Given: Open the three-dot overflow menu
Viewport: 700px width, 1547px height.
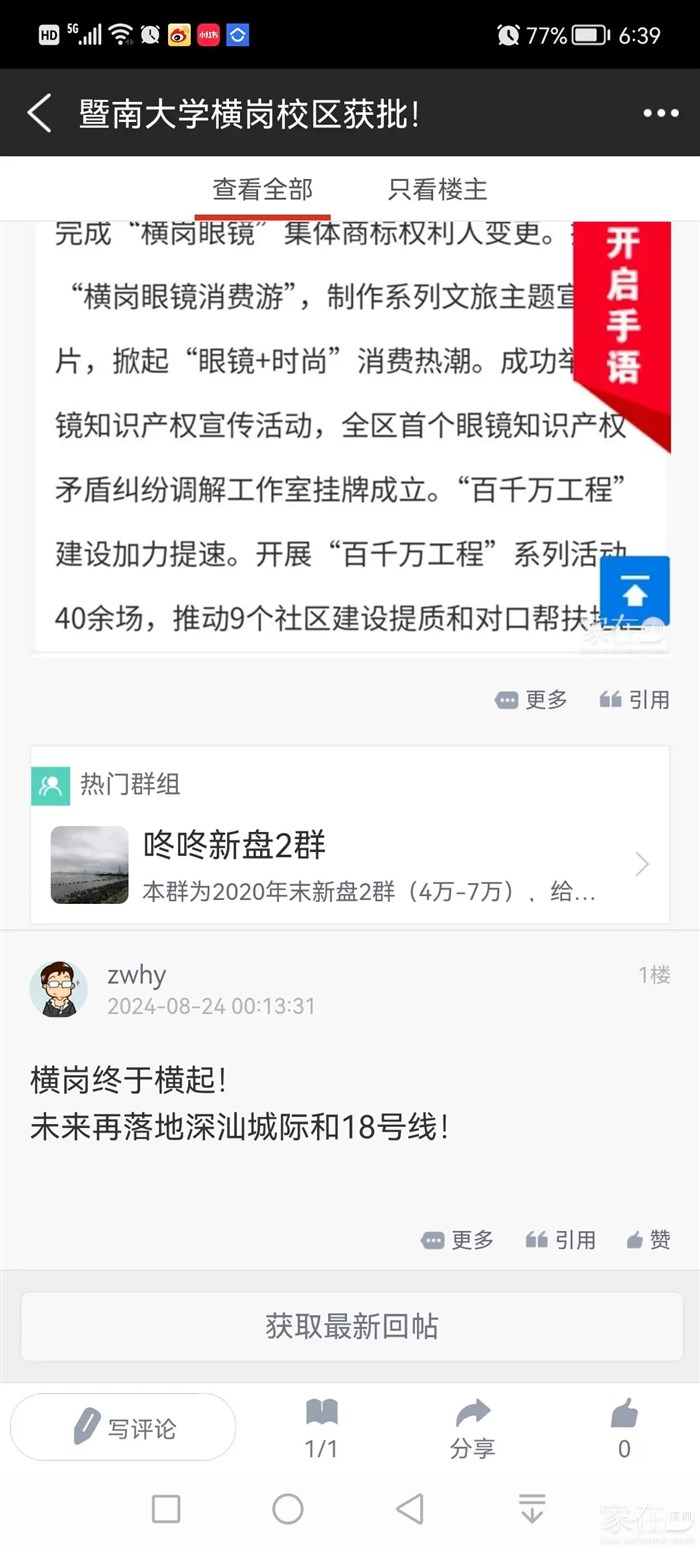Looking at the screenshot, I should [x=660, y=114].
